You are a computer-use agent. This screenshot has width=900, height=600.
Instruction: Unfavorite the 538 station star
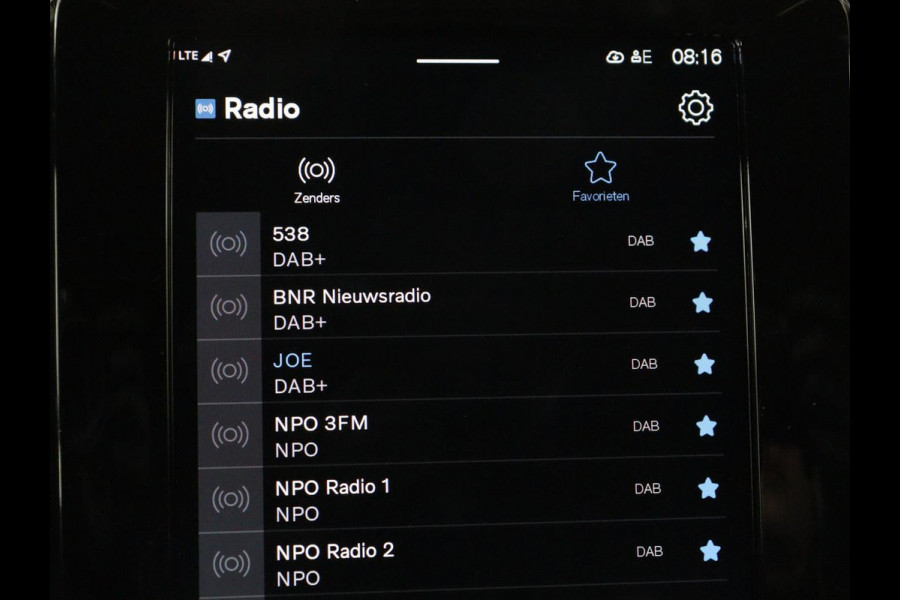[701, 241]
